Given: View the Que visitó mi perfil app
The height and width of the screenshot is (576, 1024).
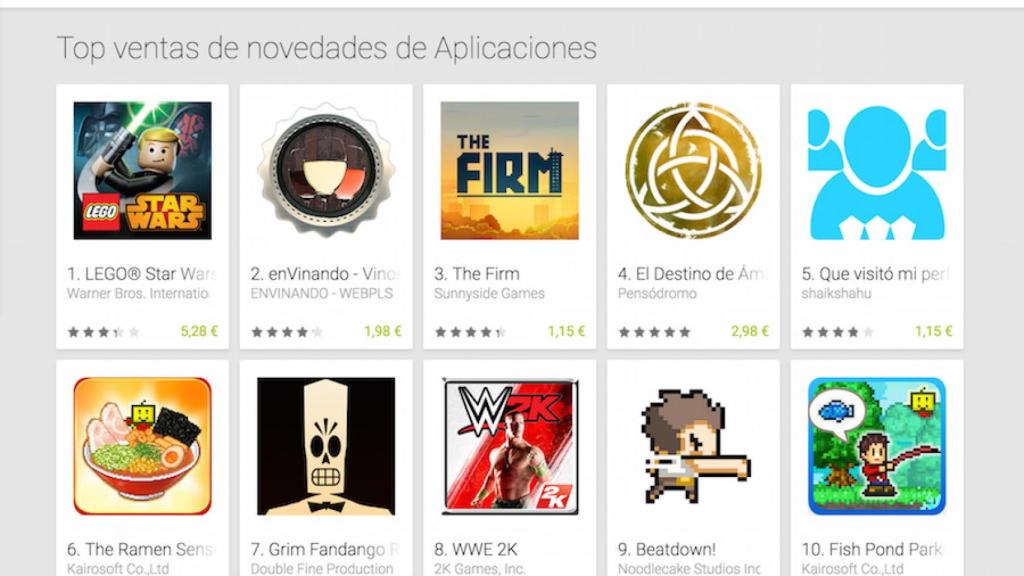Looking at the screenshot, I should pyautogui.click(x=876, y=170).
